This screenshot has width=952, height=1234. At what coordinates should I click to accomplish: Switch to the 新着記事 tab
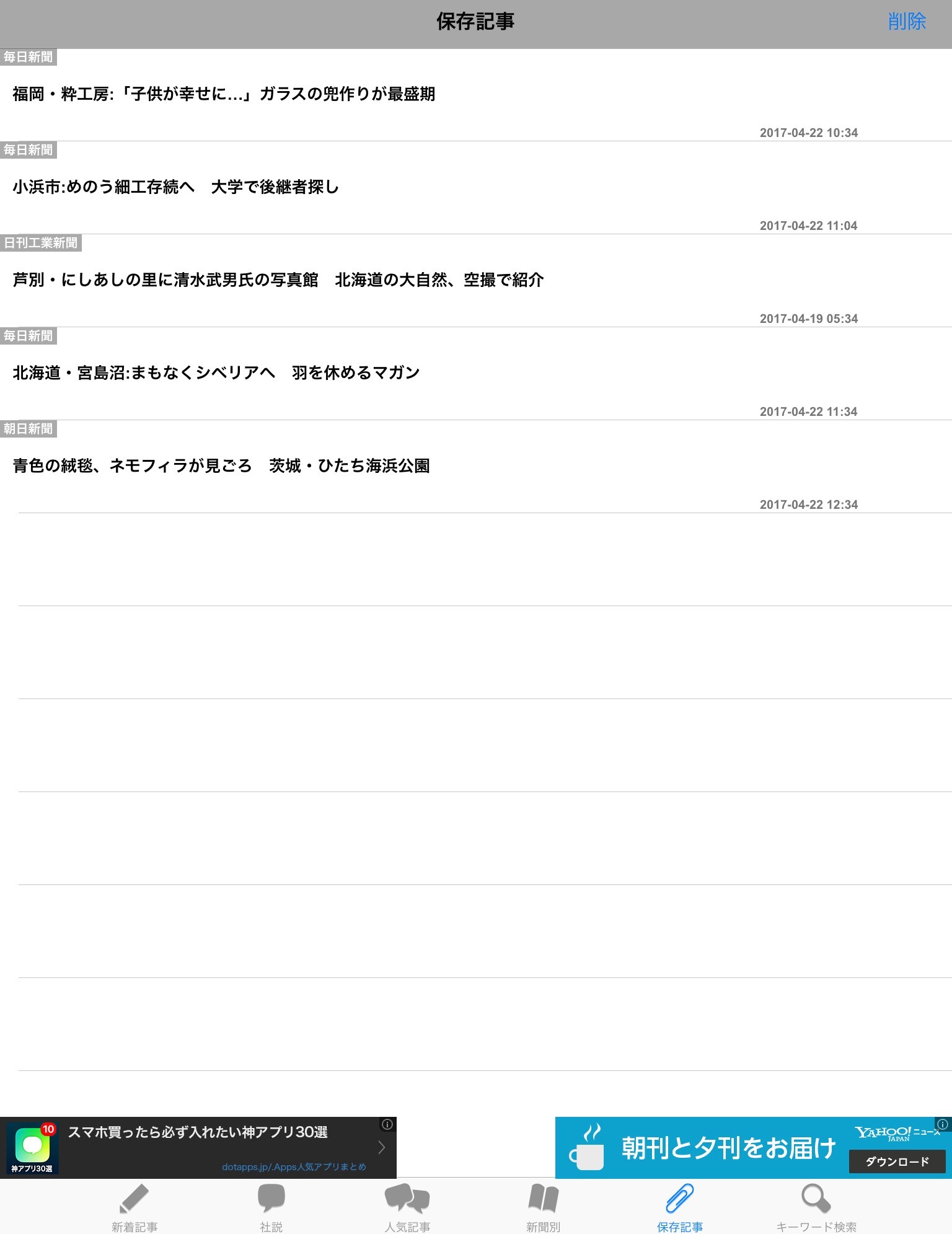(x=134, y=1207)
